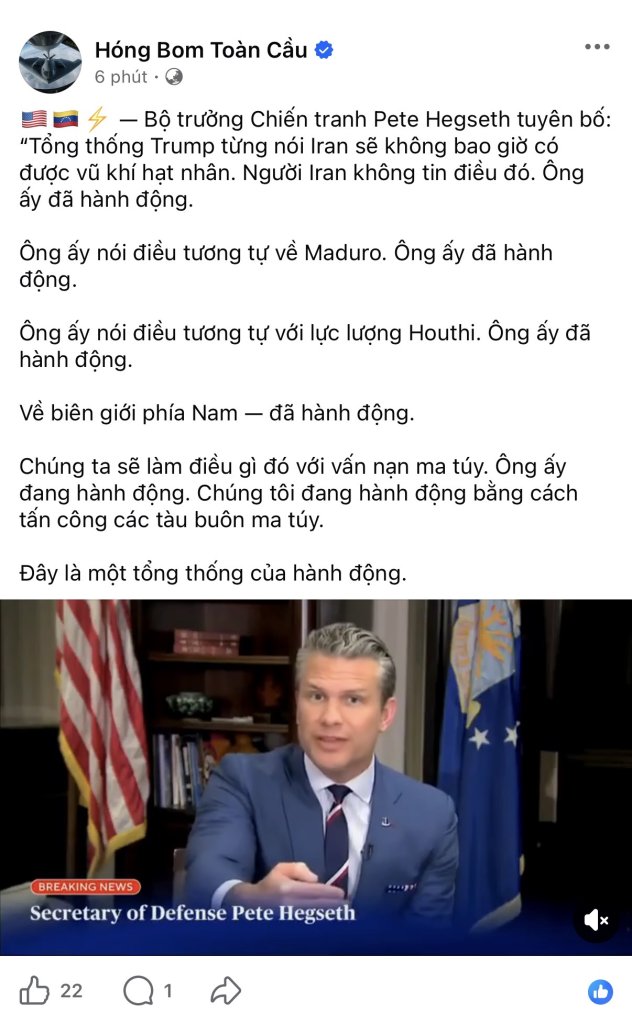Viewport: 632px width, 1024px height.
Task: Share this post via arrow icon
Action: click(226, 991)
